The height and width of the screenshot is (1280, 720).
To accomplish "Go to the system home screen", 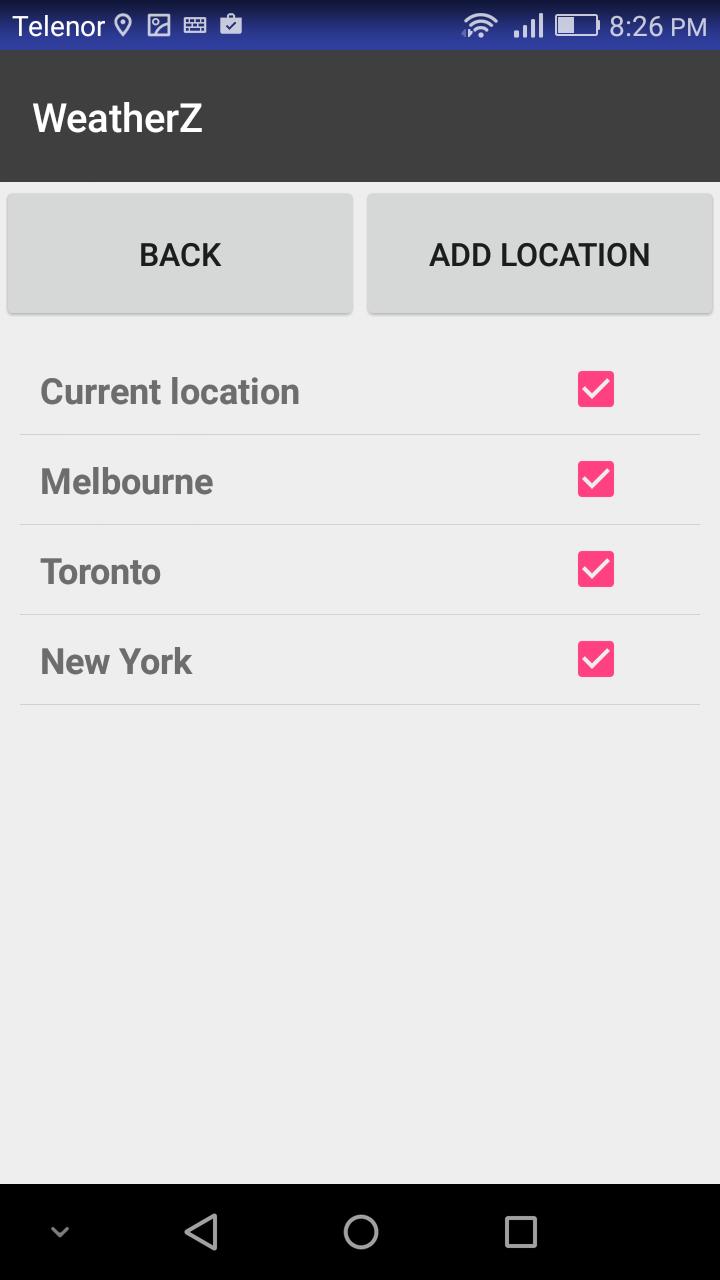I will (x=360, y=1232).
